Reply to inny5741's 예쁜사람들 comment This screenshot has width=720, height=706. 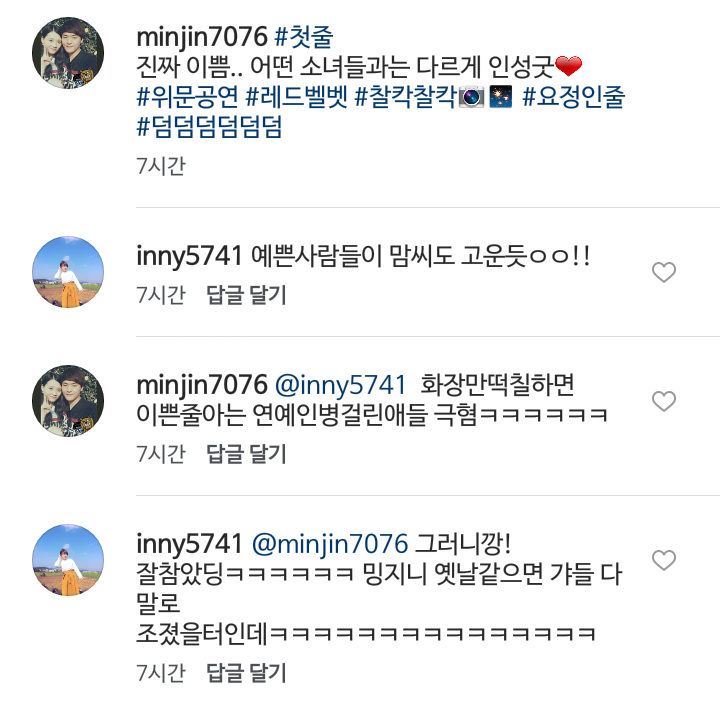tap(246, 295)
